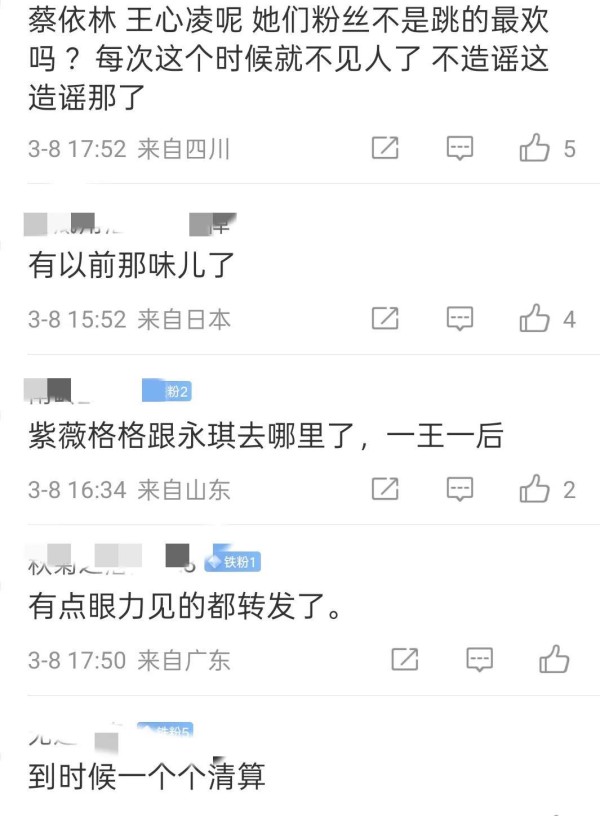Screen dimensions: 600x816
Task: Repost the comment 有点眼力见的都转发了
Action: tap(404, 659)
